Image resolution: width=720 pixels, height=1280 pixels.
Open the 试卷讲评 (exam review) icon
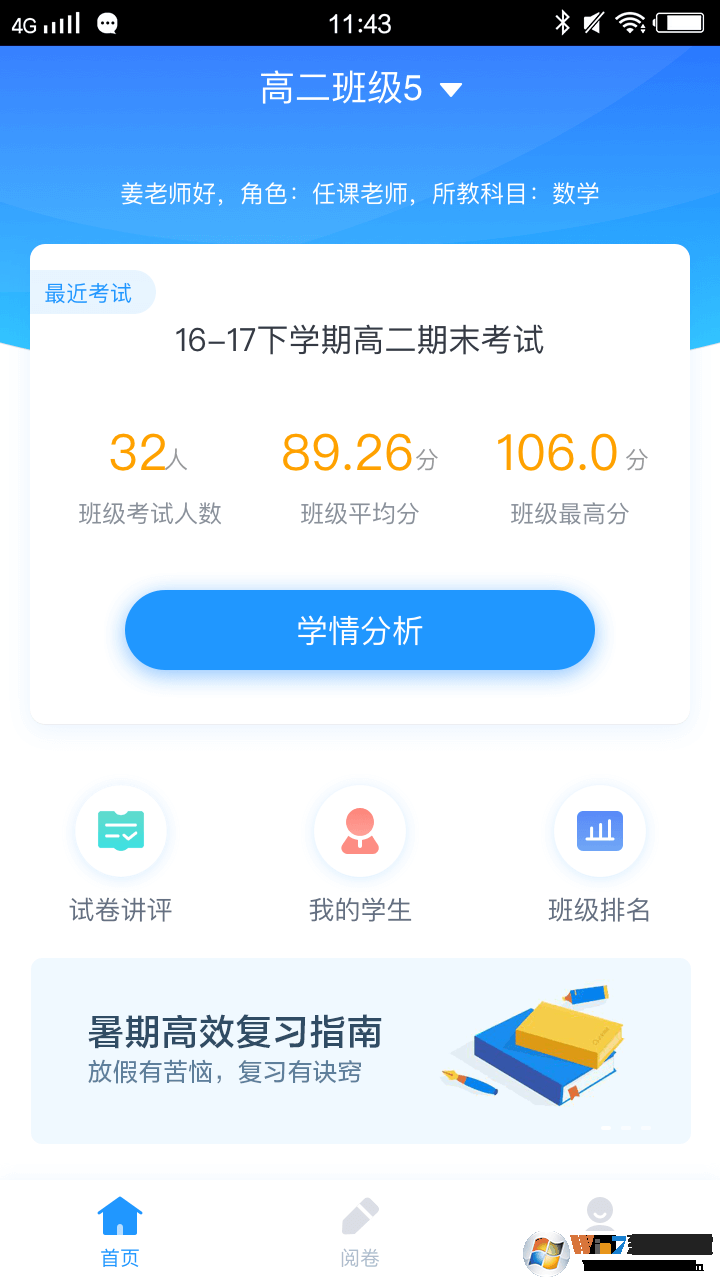click(x=121, y=831)
